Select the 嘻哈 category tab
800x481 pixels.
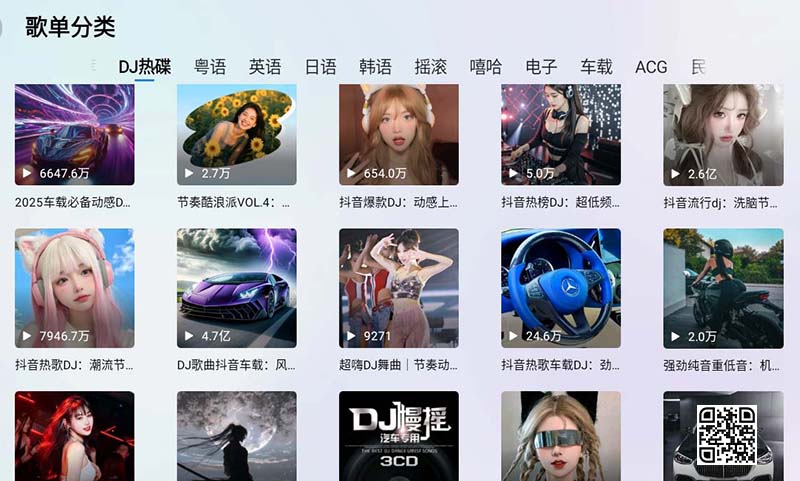tap(486, 67)
